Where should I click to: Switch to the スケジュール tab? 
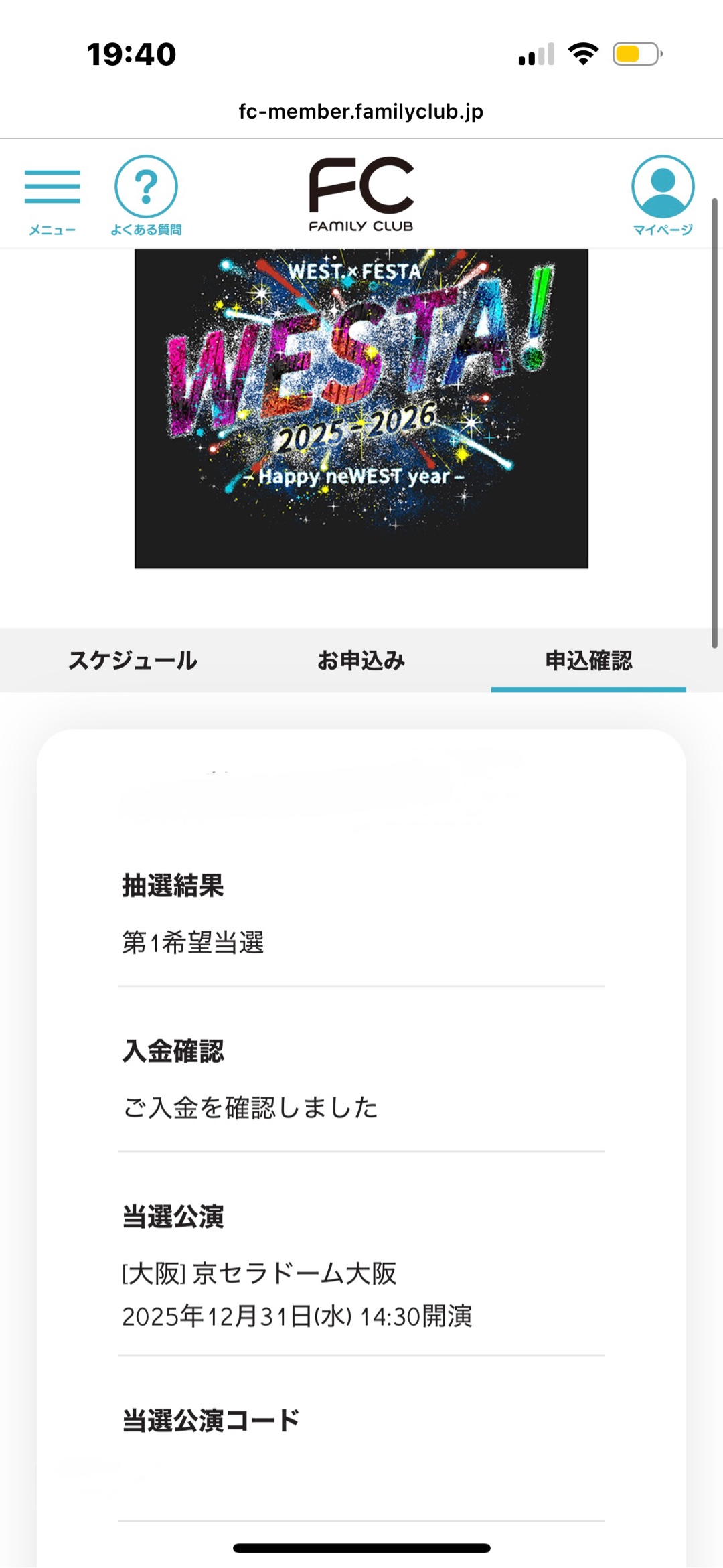(x=133, y=660)
